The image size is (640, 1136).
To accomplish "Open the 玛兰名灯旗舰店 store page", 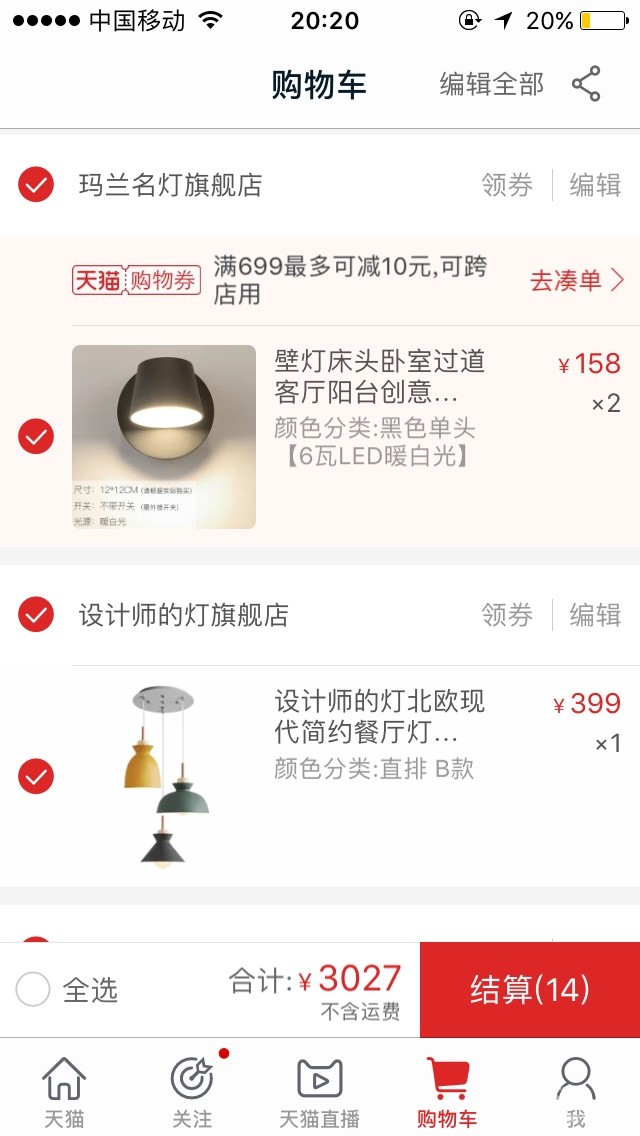I will coord(170,185).
